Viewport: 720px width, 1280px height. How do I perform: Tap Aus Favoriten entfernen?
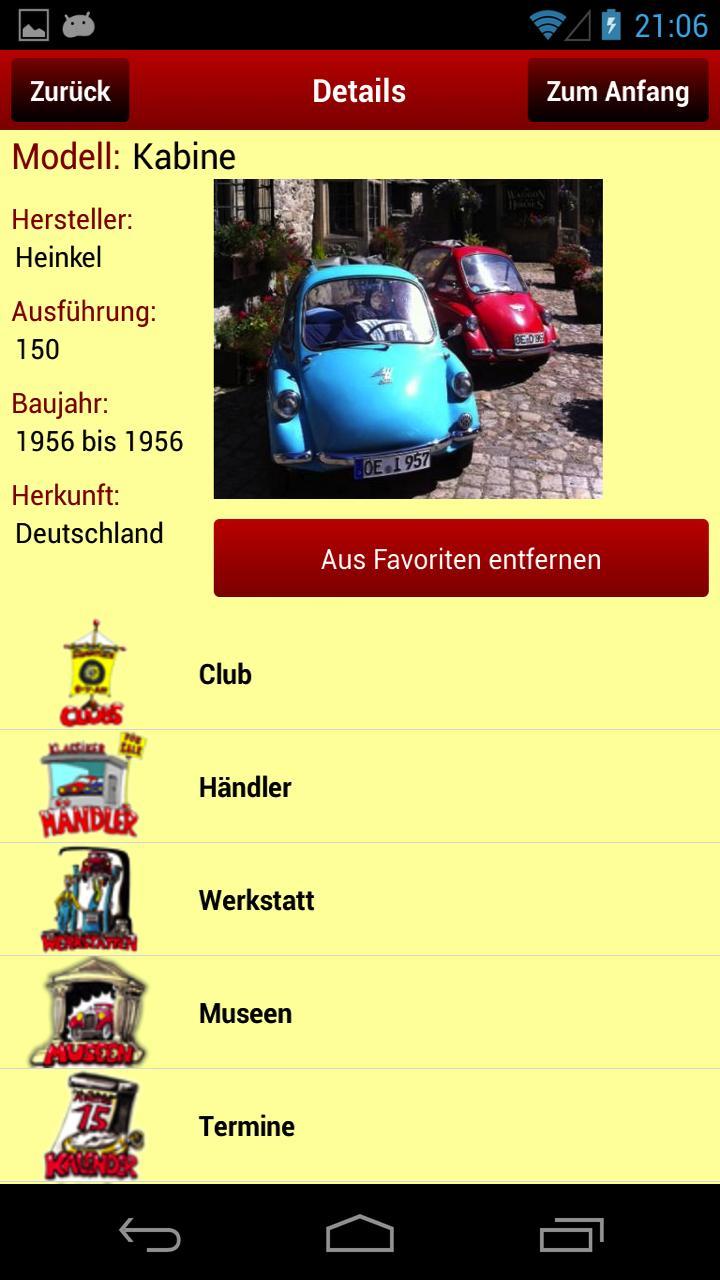point(460,558)
